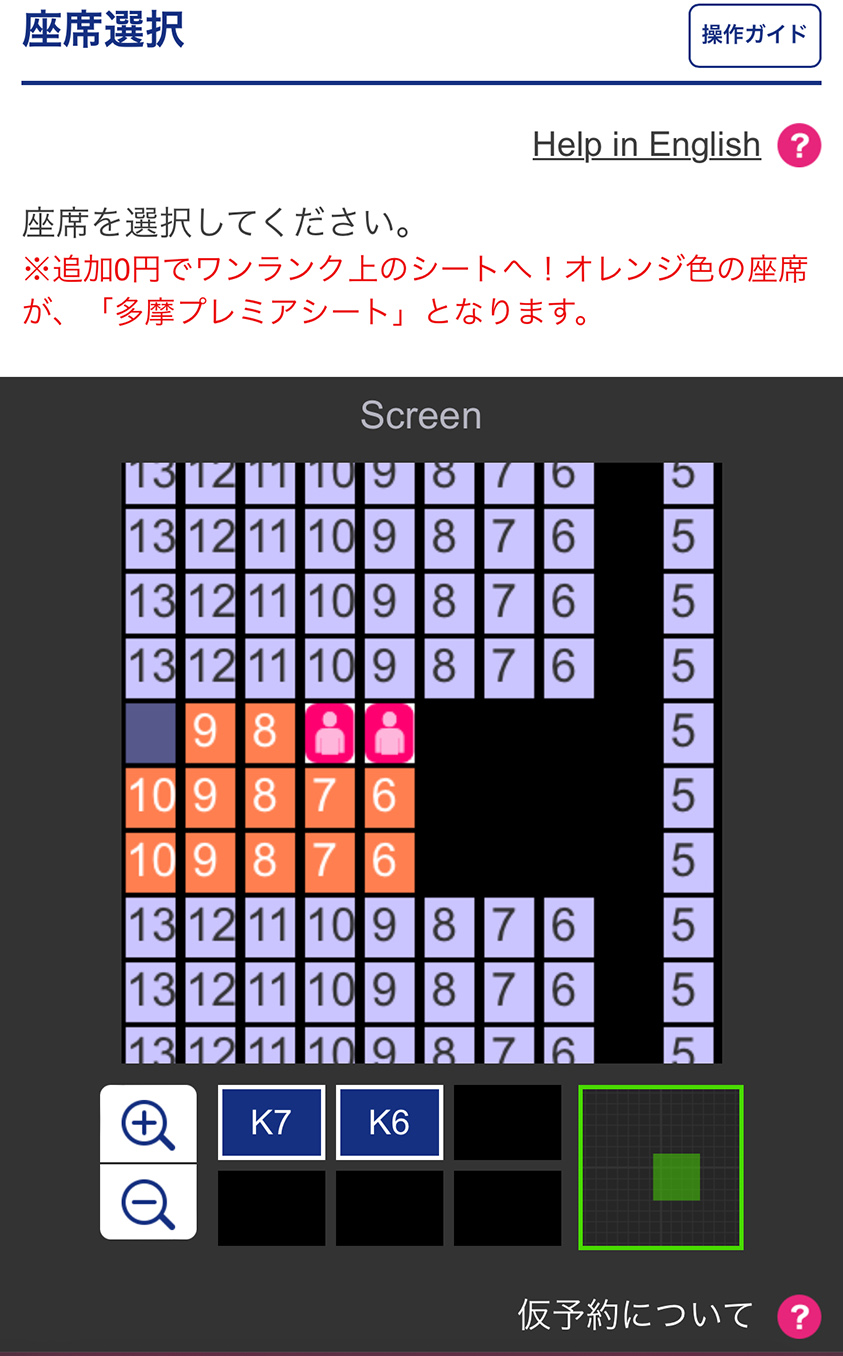The image size is (843, 1356).
Task: Open the 操作ガイド guide button
Action: (x=754, y=36)
